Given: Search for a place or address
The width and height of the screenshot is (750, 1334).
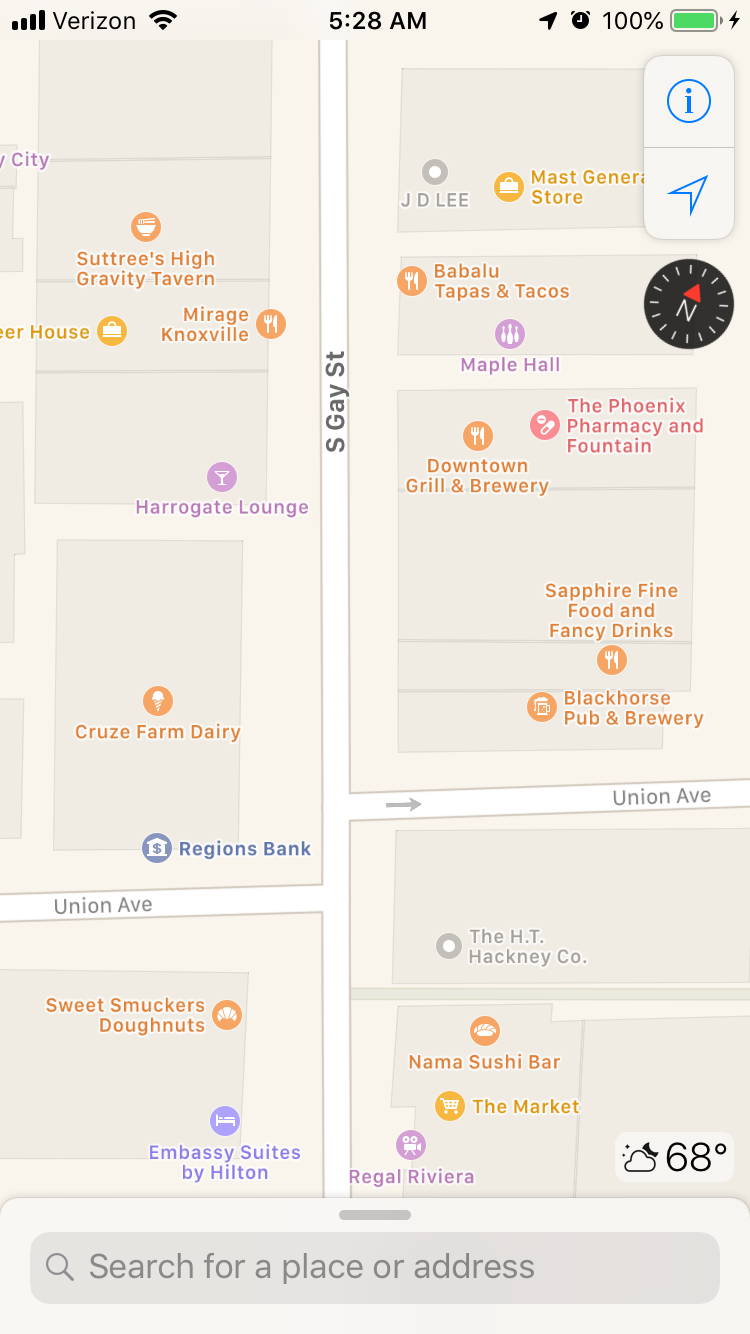Looking at the screenshot, I should click(375, 1267).
